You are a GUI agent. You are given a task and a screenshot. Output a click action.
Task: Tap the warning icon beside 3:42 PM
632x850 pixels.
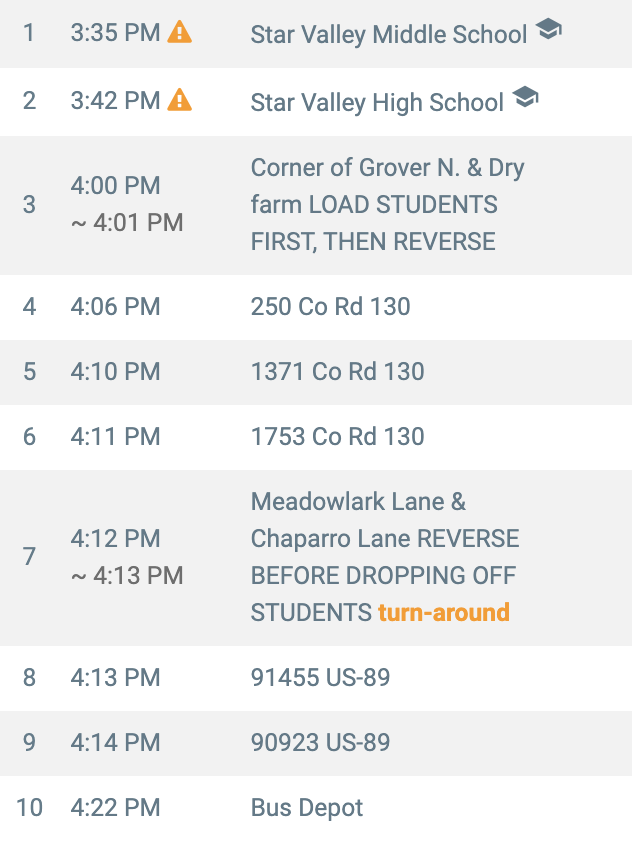179,100
